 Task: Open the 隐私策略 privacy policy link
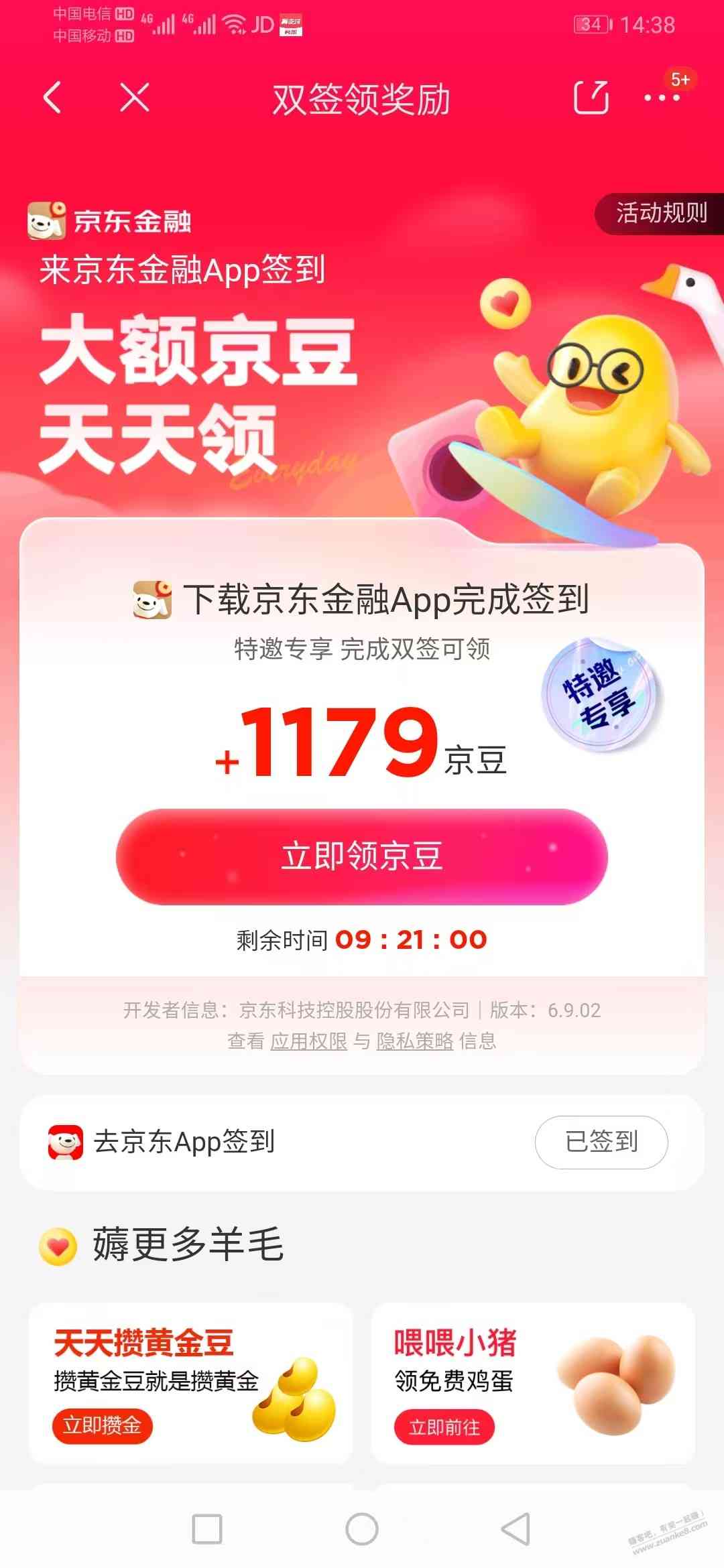click(415, 1041)
